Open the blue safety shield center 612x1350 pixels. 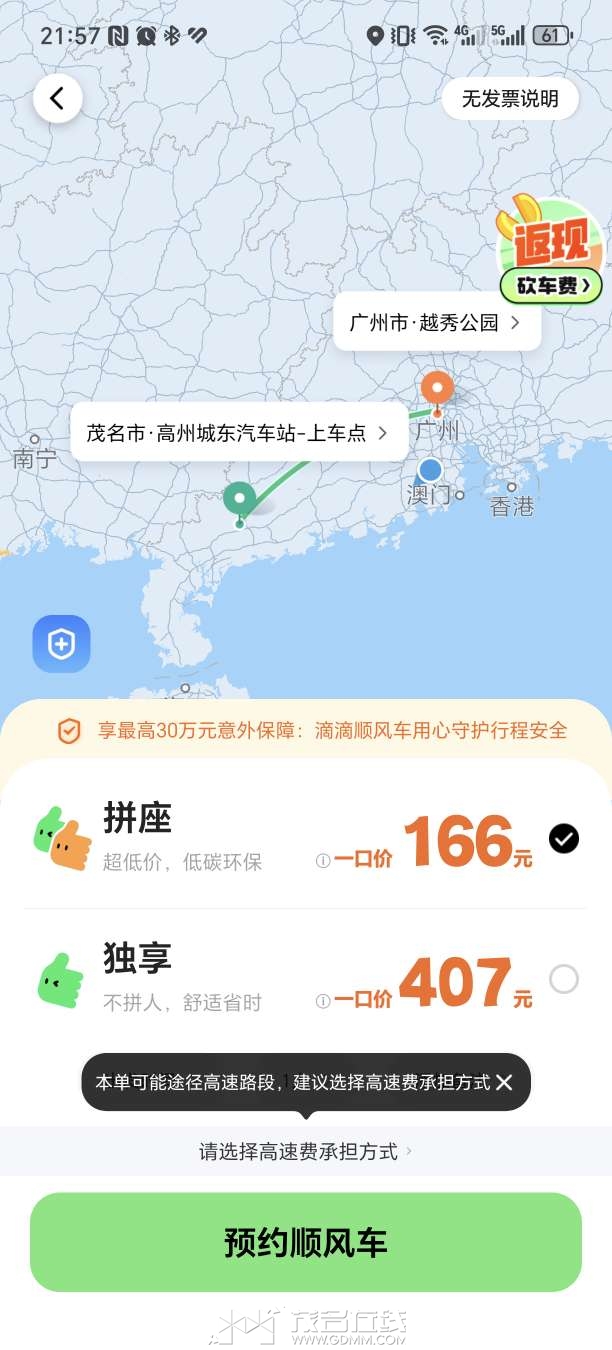tap(61, 644)
